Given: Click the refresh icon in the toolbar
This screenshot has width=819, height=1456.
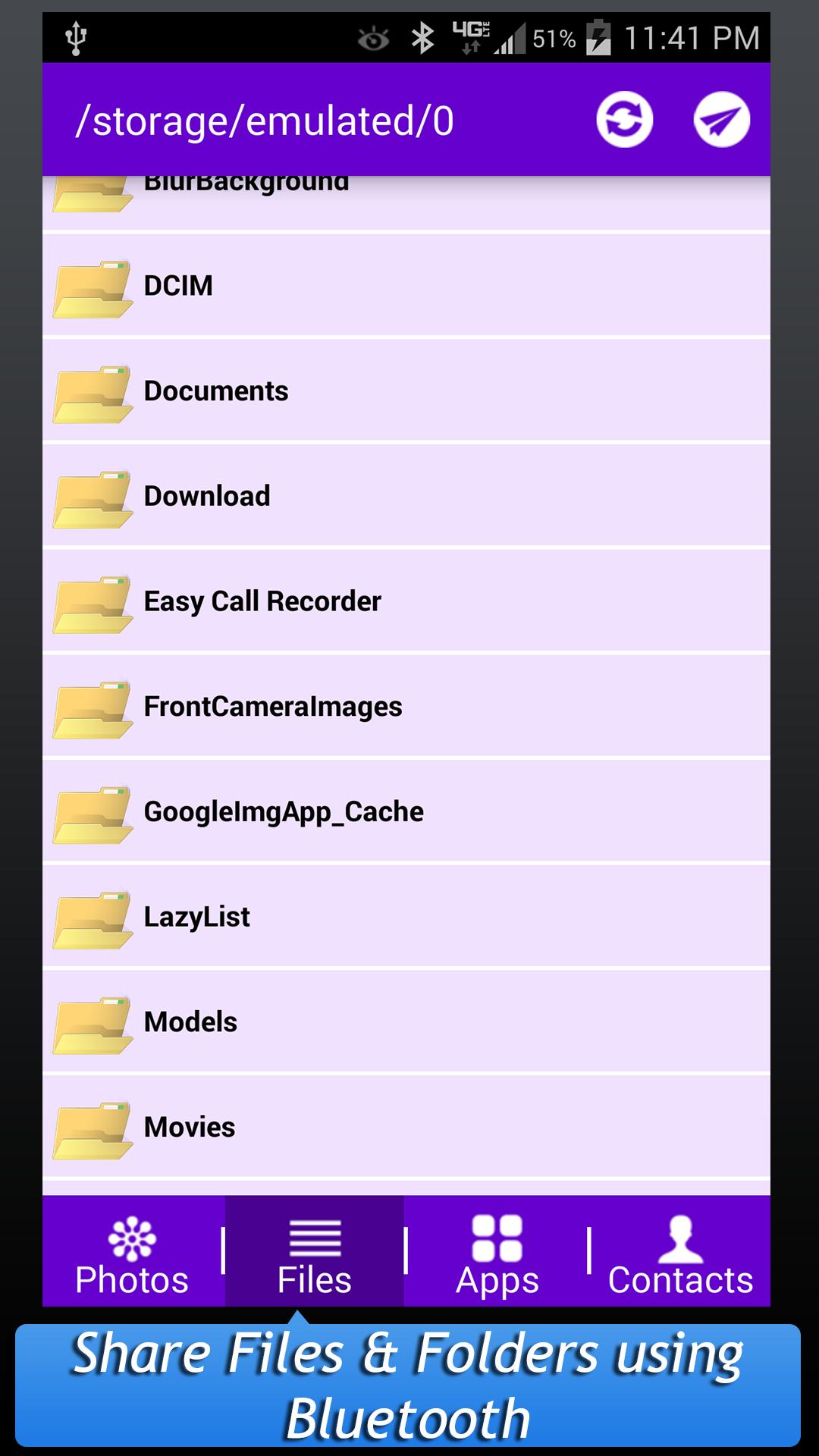Looking at the screenshot, I should (x=624, y=119).
